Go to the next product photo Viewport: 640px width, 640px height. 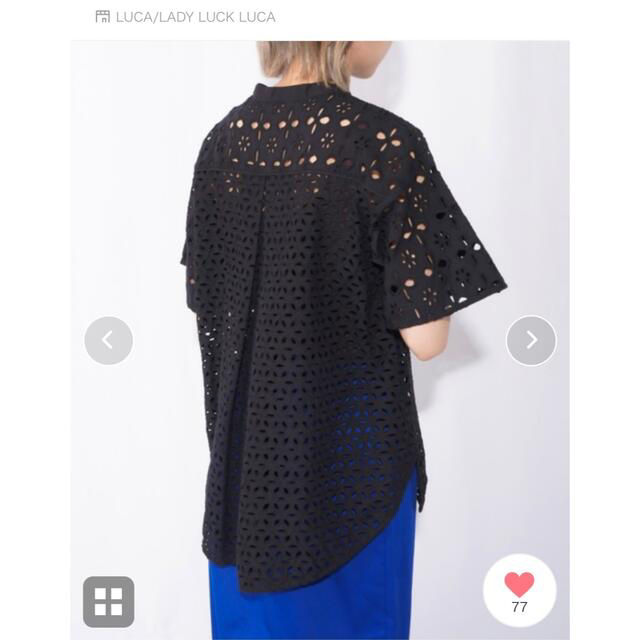pos(531,341)
